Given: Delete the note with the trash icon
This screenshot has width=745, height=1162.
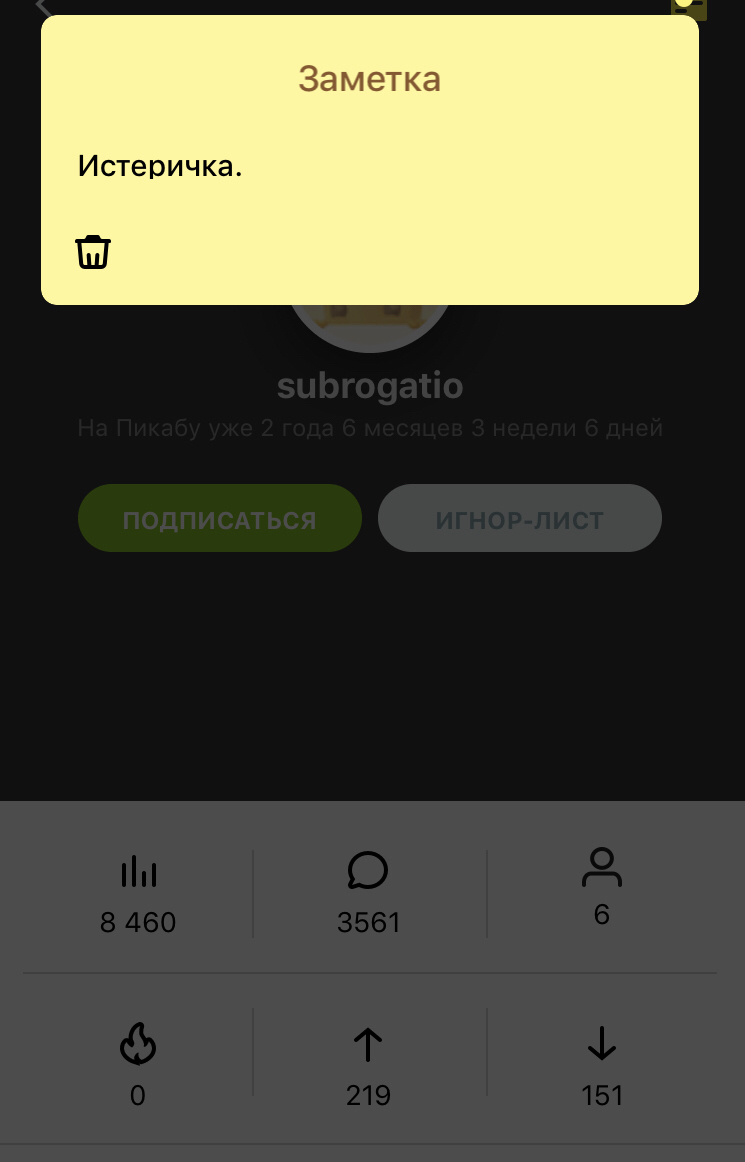Looking at the screenshot, I should 93,252.
